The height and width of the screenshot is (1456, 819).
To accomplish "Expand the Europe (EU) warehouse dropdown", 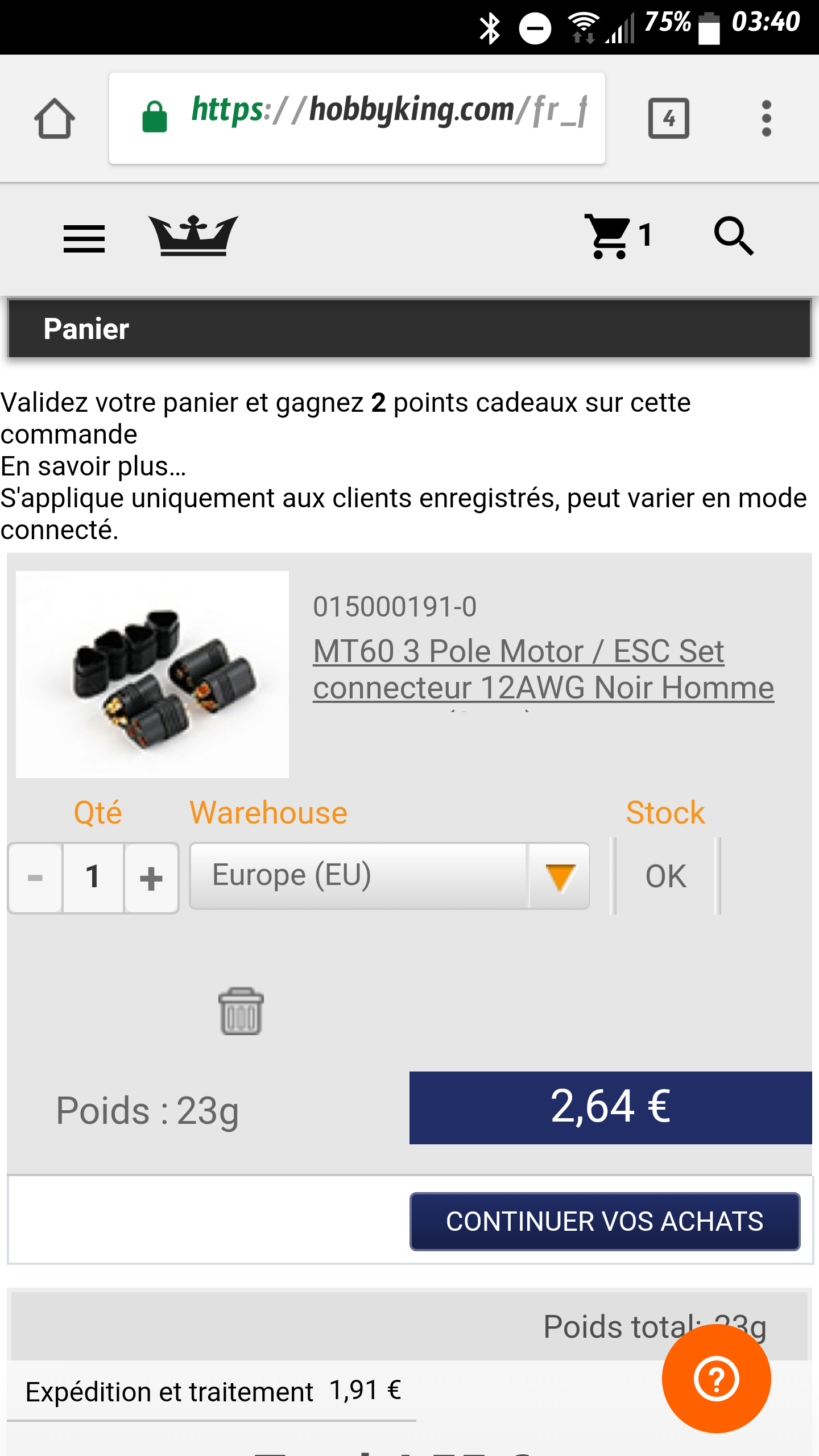I will (x=390, y=876).
